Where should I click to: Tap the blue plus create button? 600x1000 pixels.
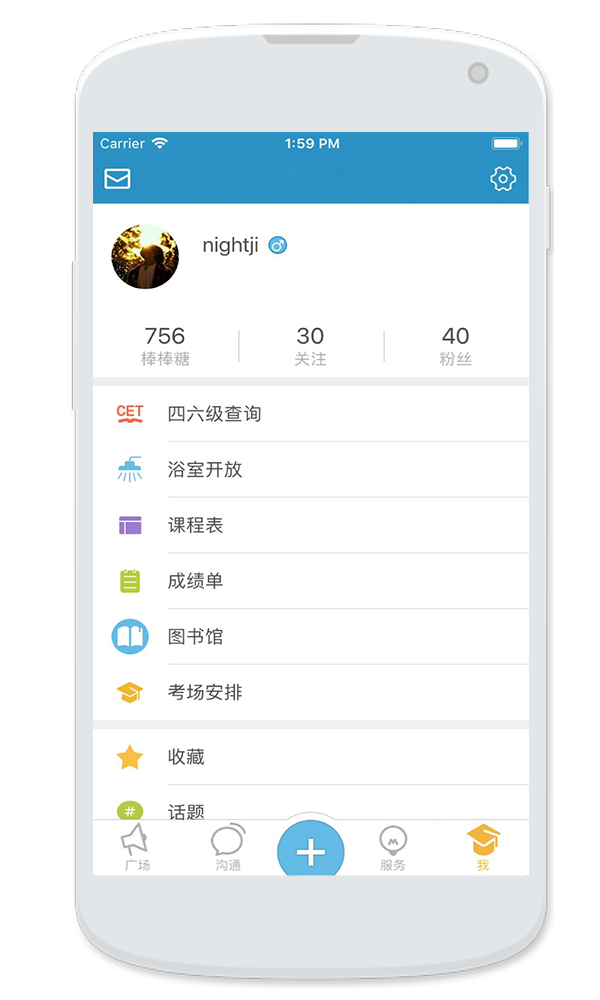tap(311, 852)
